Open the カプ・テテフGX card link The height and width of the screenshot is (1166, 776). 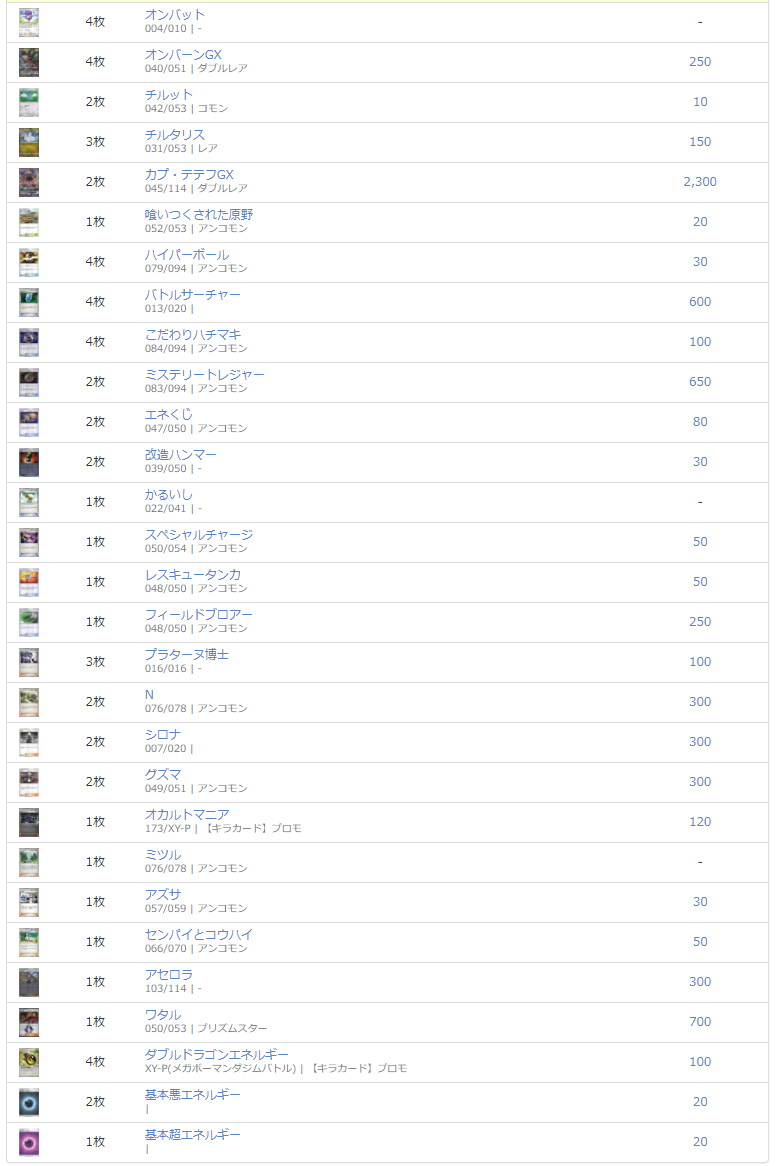(189, 175)
